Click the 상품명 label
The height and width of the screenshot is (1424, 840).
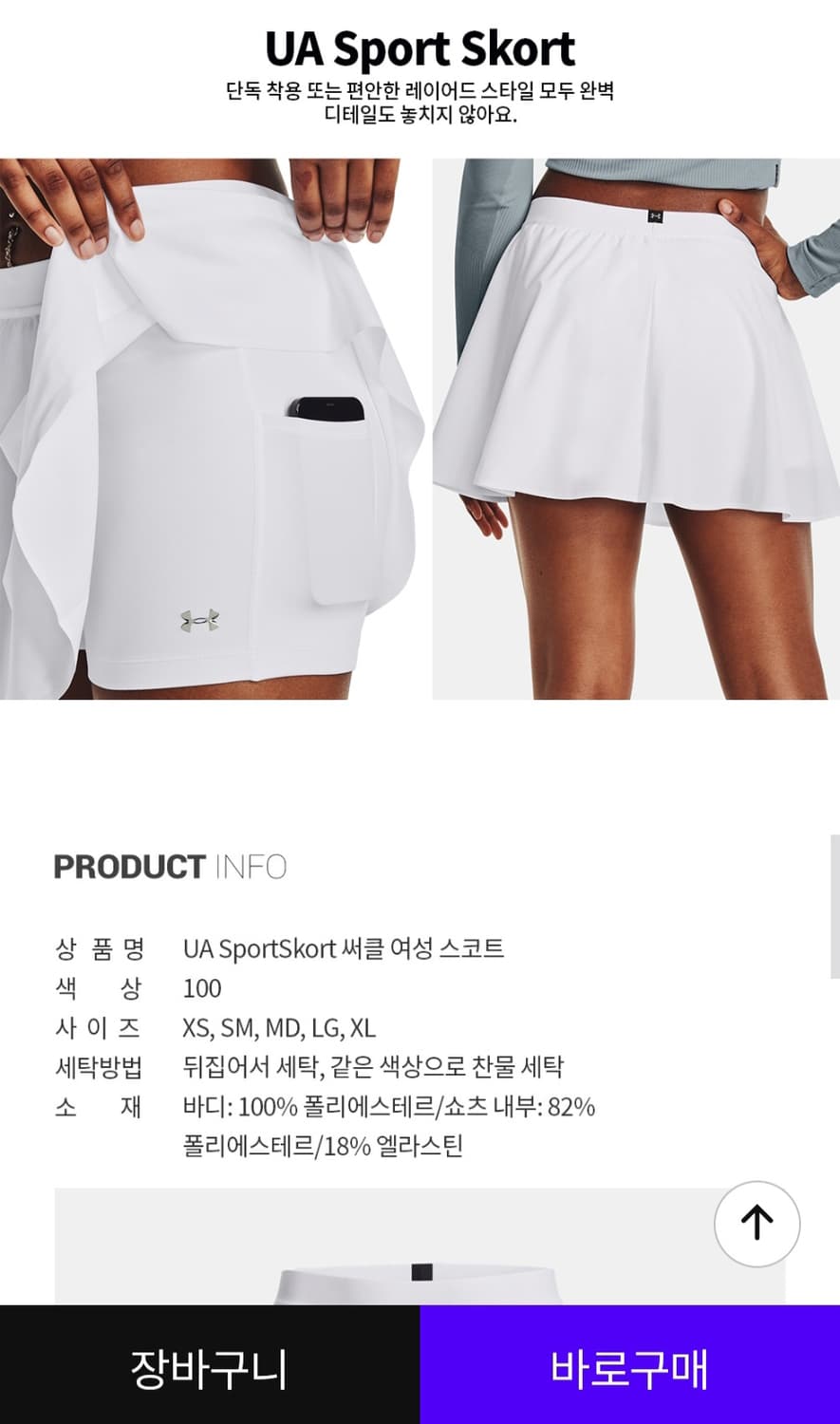click(101, 947)
